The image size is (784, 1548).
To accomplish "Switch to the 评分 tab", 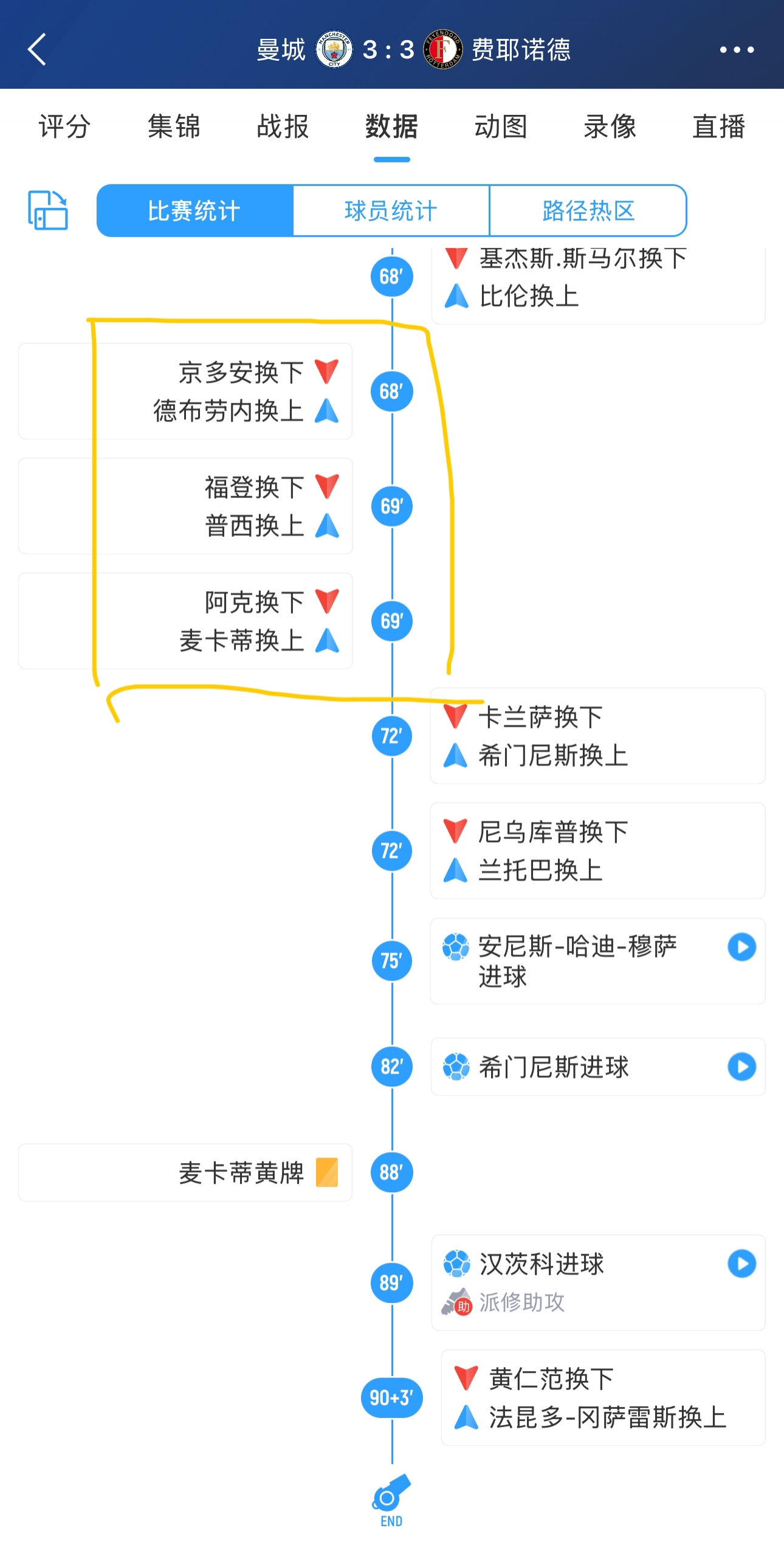I will pos(64,126).
